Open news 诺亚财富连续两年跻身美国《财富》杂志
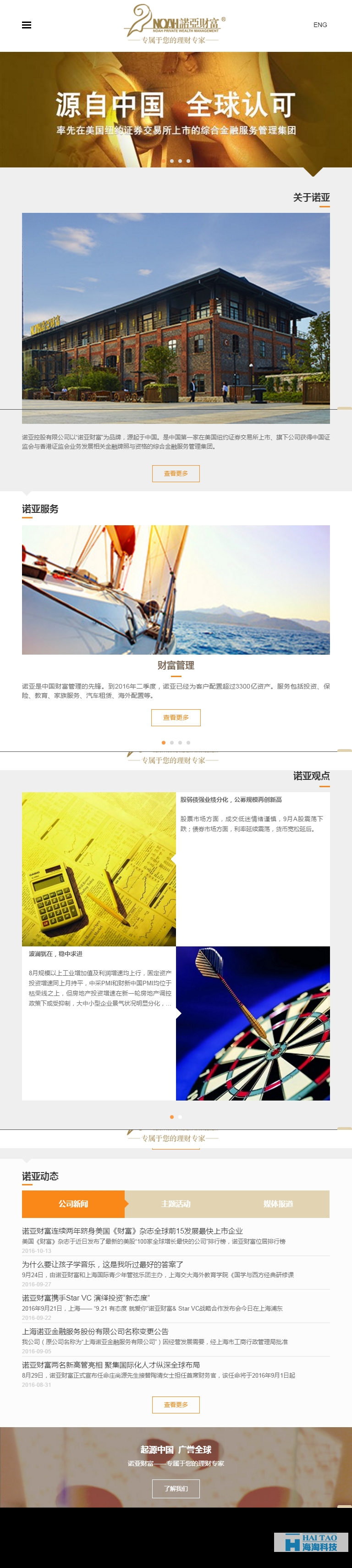This screenshot has height=1568, width=352. [x=132, y=1230]
